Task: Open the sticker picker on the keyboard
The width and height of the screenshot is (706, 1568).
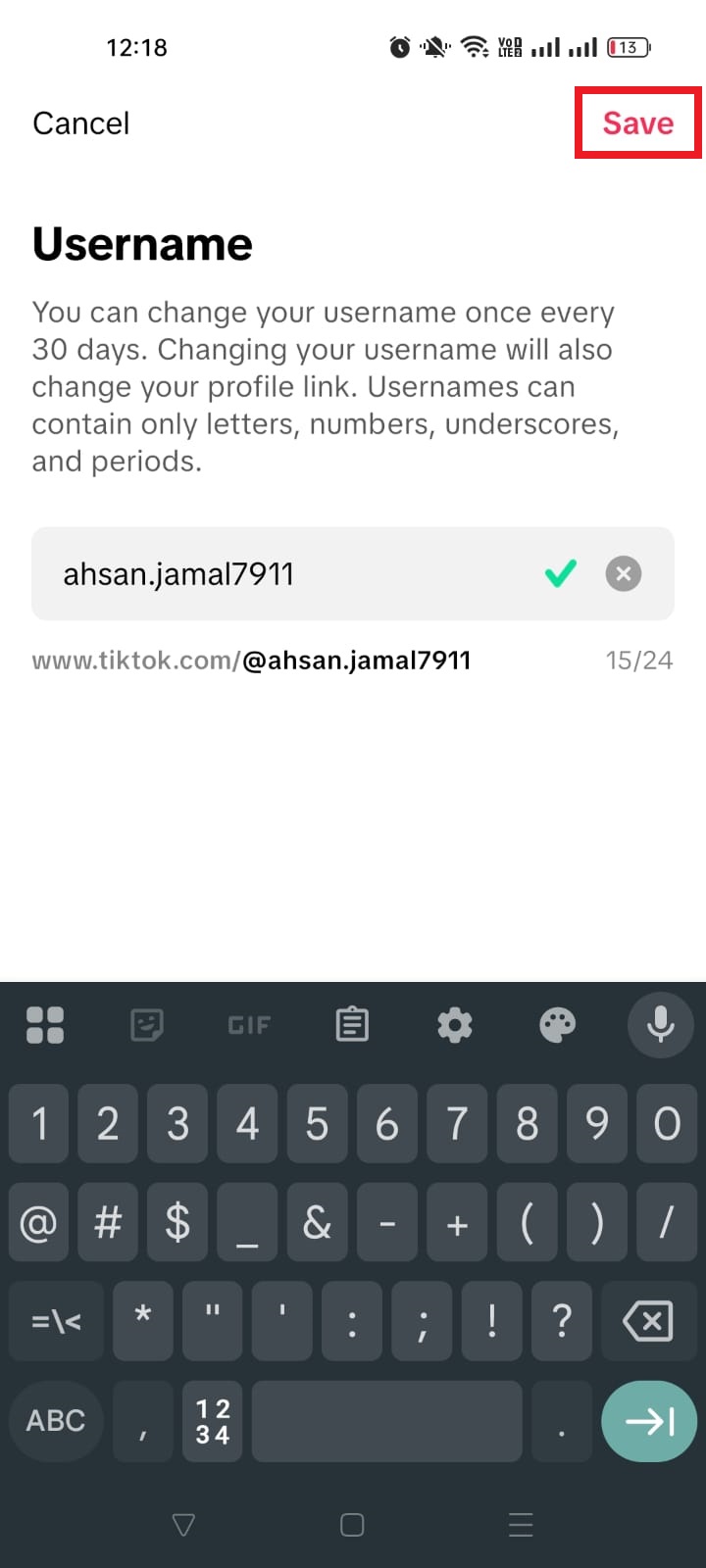Action: tap(146, 1024)
